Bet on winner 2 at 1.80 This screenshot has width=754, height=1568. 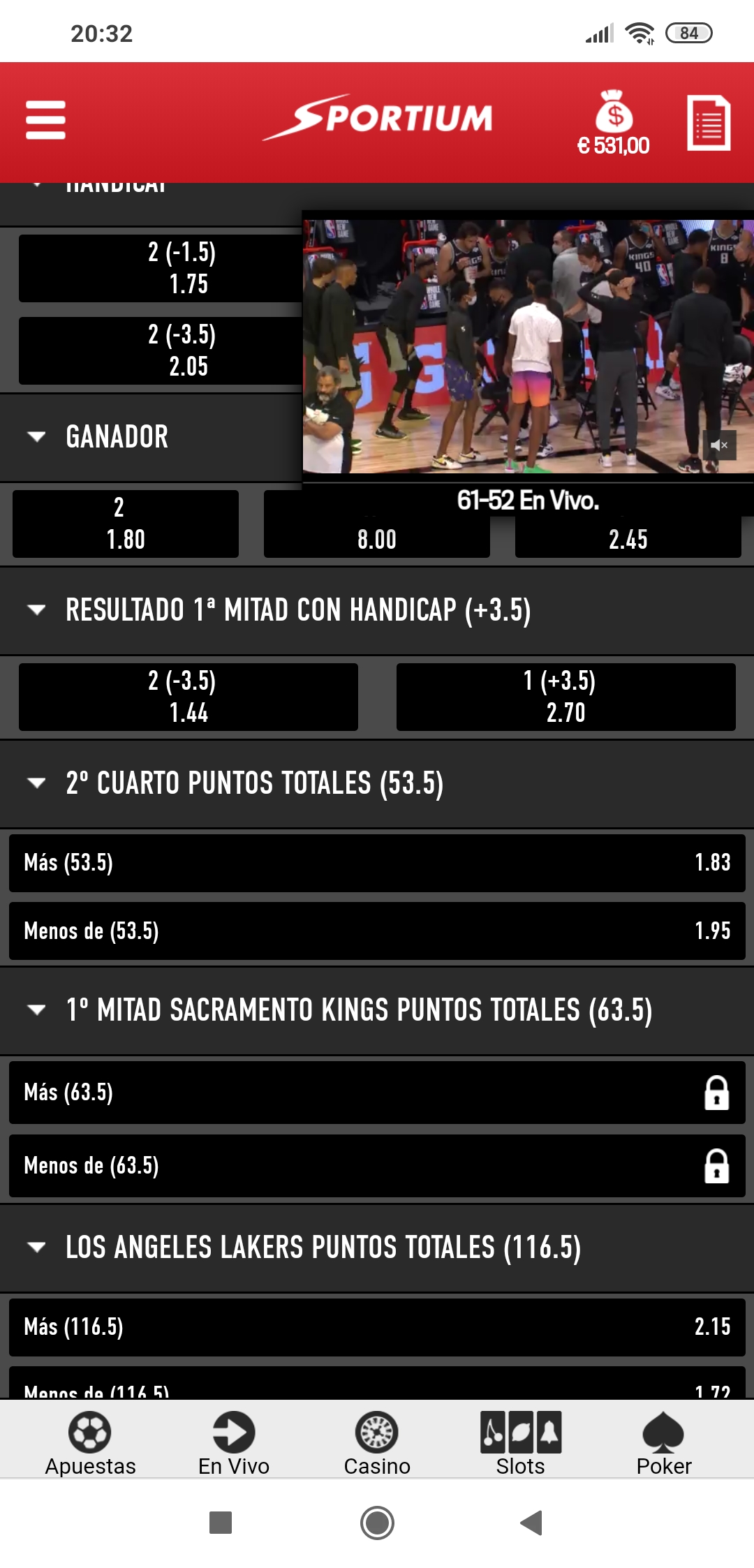(126, 524)
